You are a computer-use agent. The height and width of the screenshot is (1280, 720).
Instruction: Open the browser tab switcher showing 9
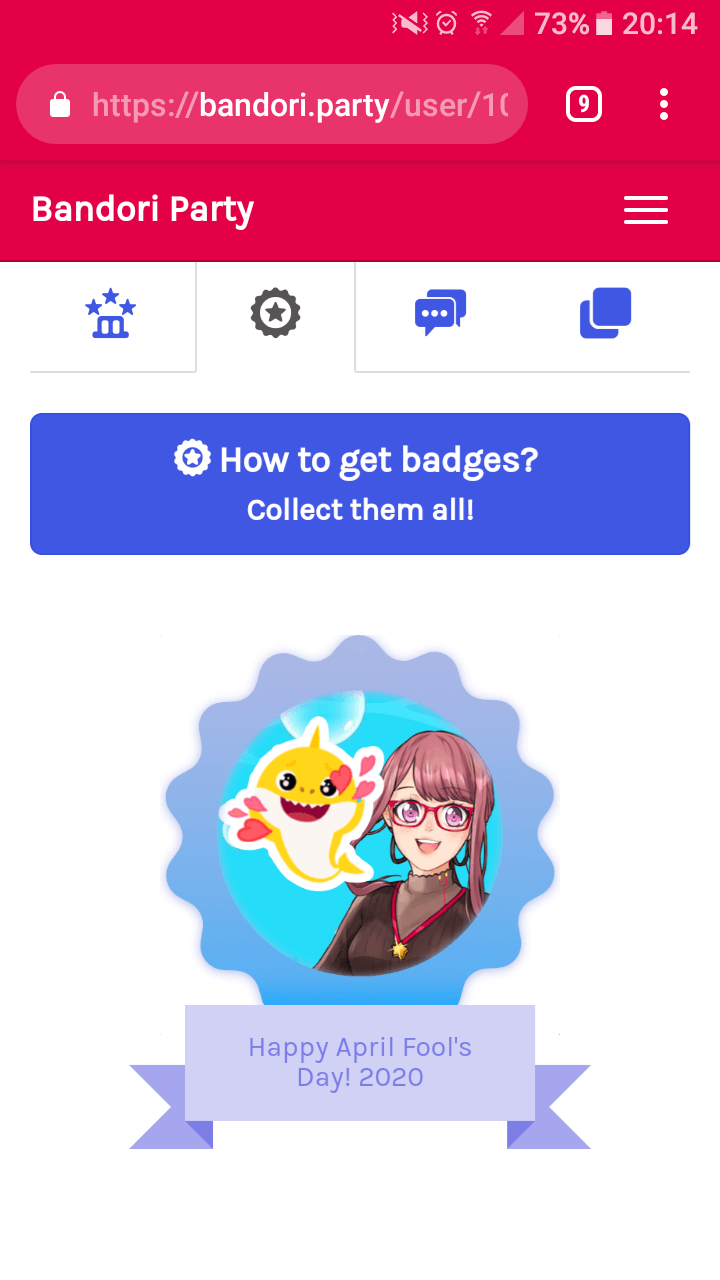(x=583, y=104)
